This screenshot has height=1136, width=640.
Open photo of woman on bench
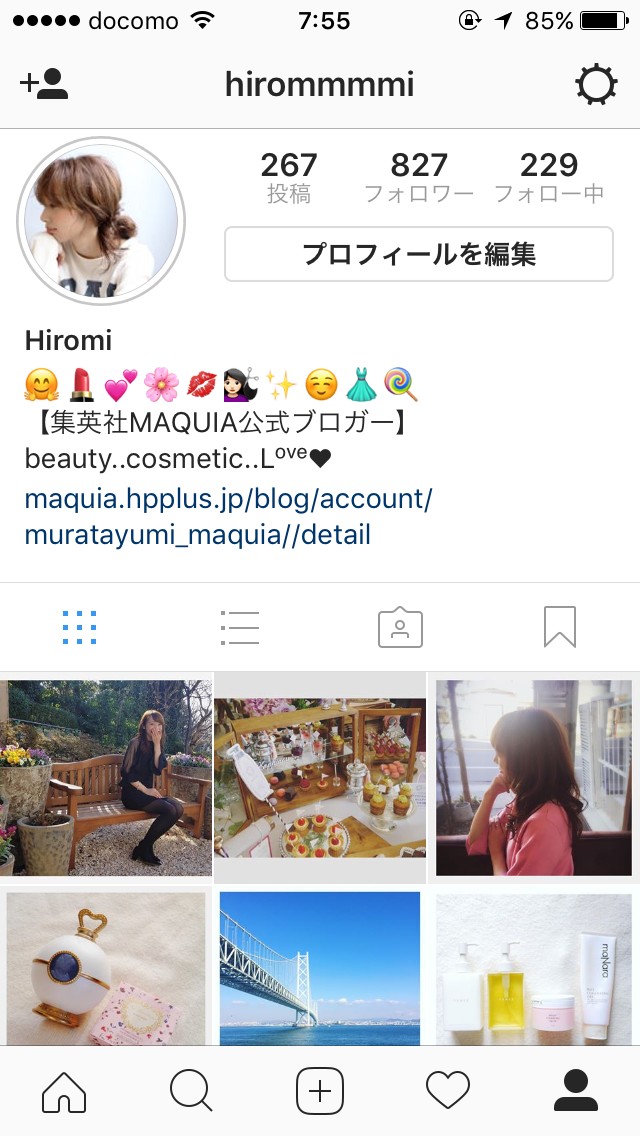click(x=106, y=778)
